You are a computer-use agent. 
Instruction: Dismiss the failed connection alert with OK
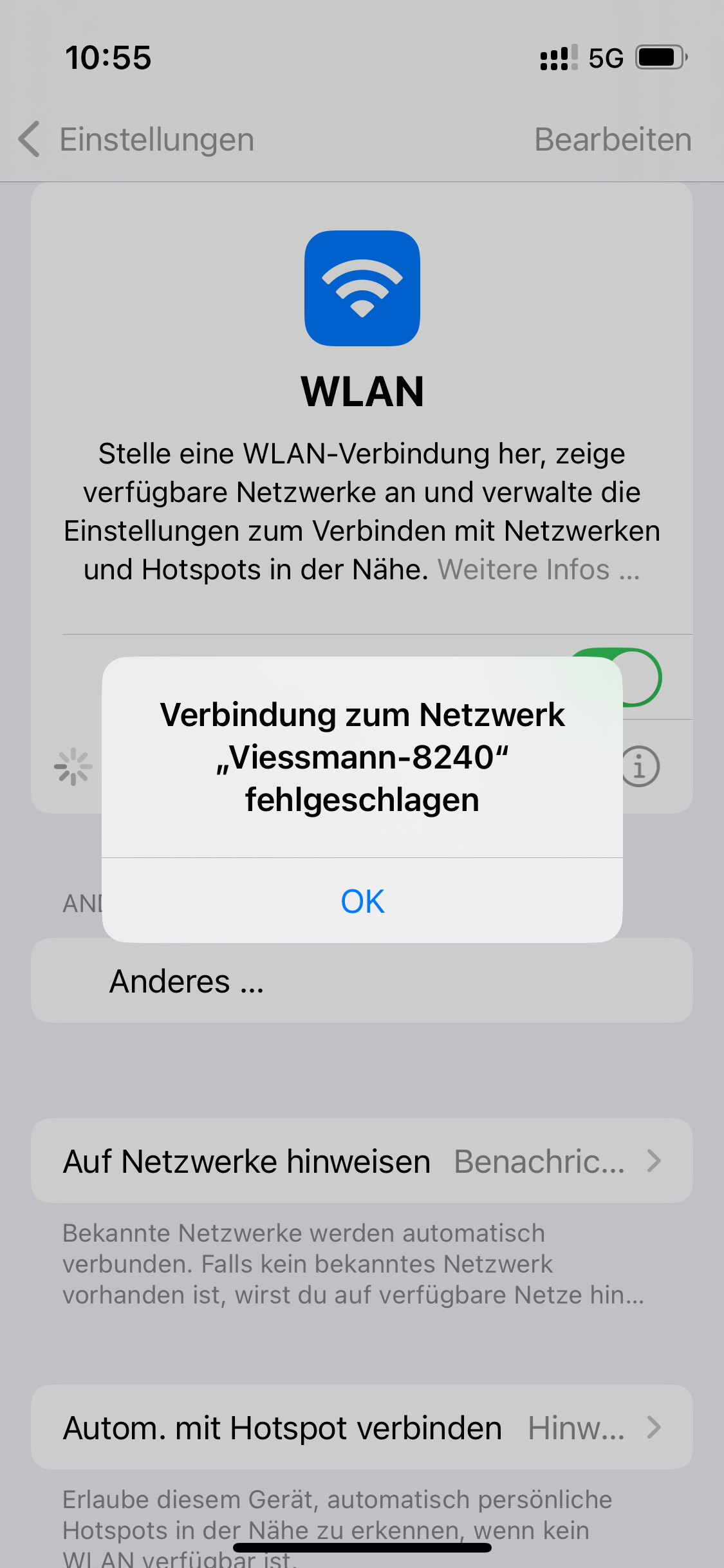click(x=362, y=901)
